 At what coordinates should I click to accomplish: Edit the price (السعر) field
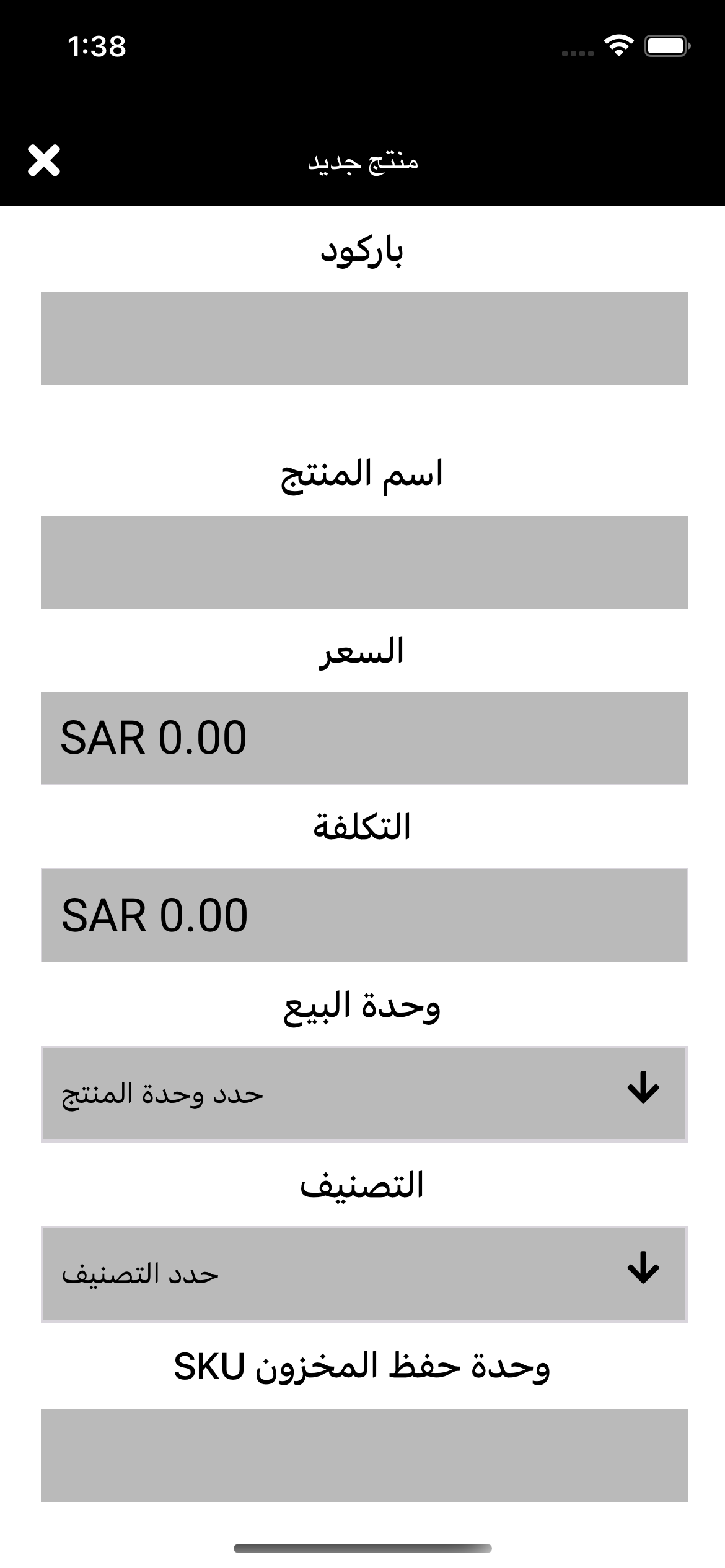[x=364, y=738]
